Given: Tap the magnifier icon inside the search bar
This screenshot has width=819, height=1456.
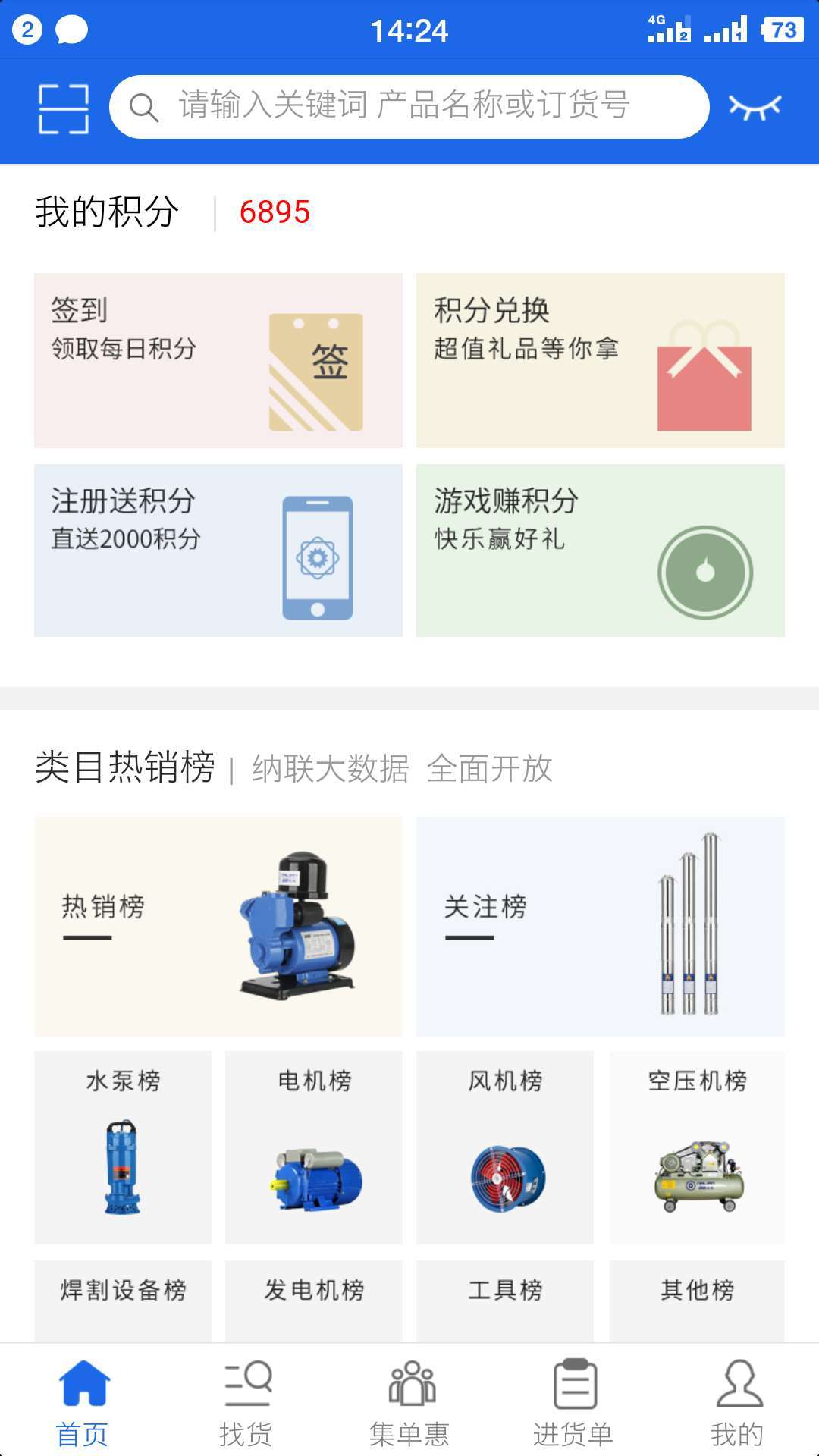Looking at the screenshot, I should 143,106.
